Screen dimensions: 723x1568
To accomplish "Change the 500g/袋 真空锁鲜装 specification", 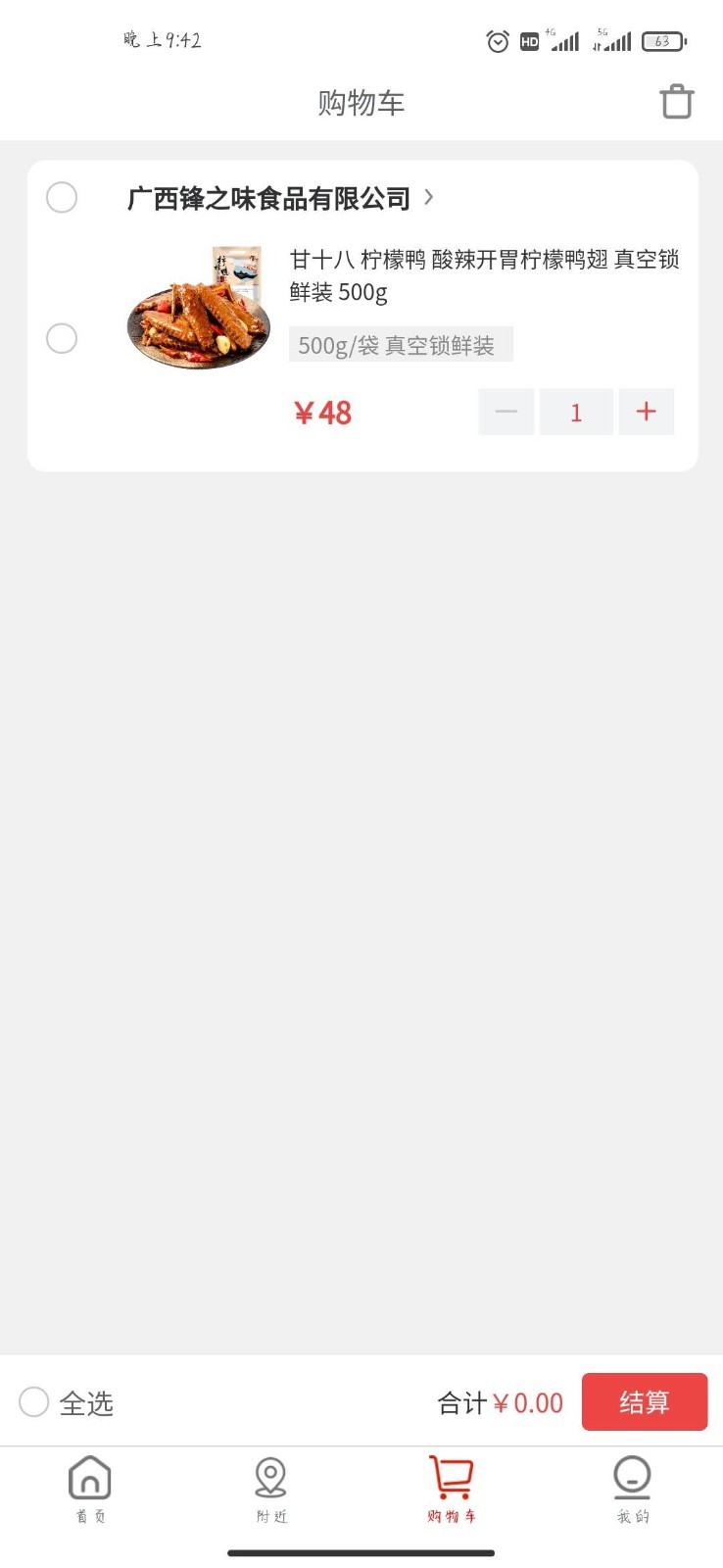I will [x=400, y=345].
